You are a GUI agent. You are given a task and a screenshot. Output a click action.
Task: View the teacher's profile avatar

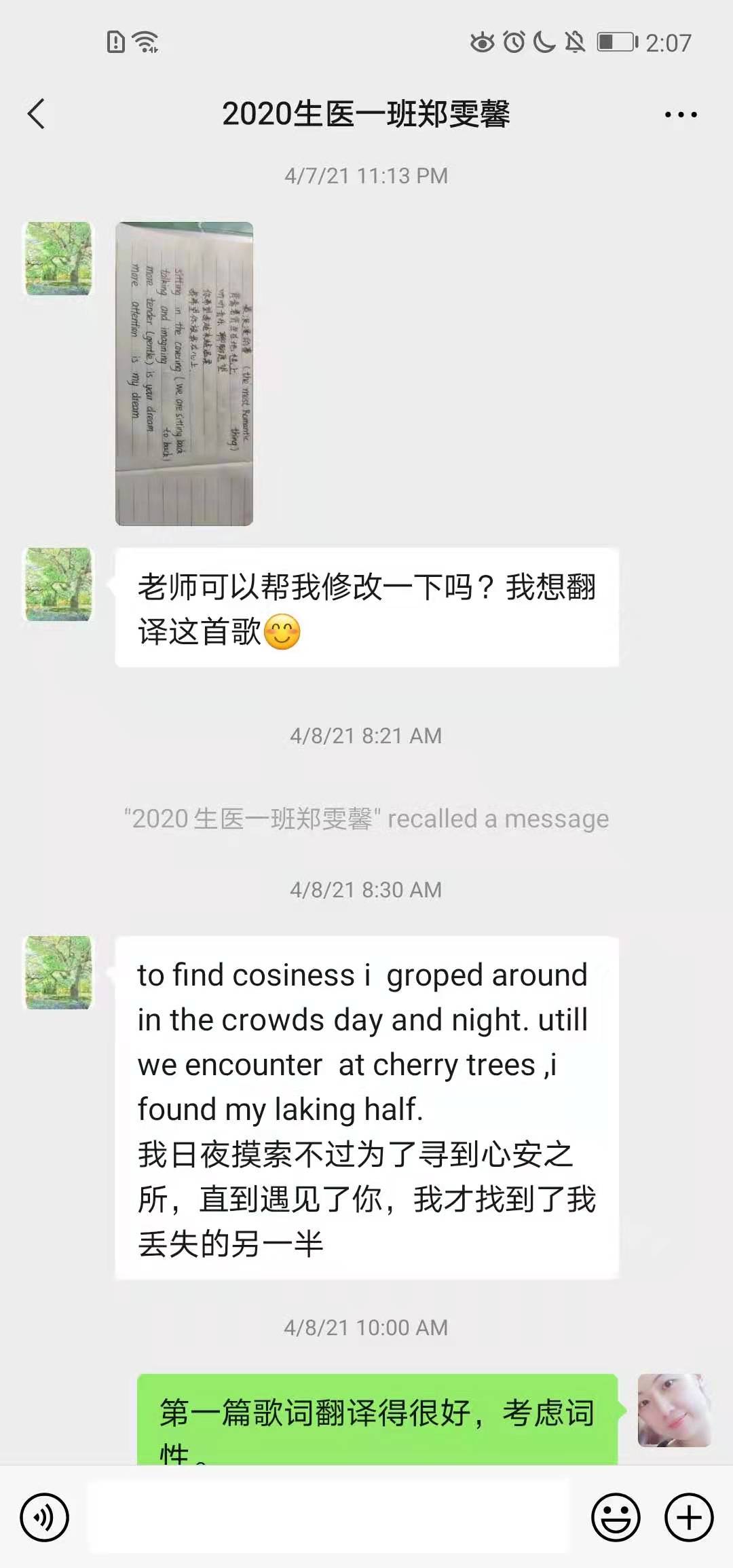(x=674, y=1410)
